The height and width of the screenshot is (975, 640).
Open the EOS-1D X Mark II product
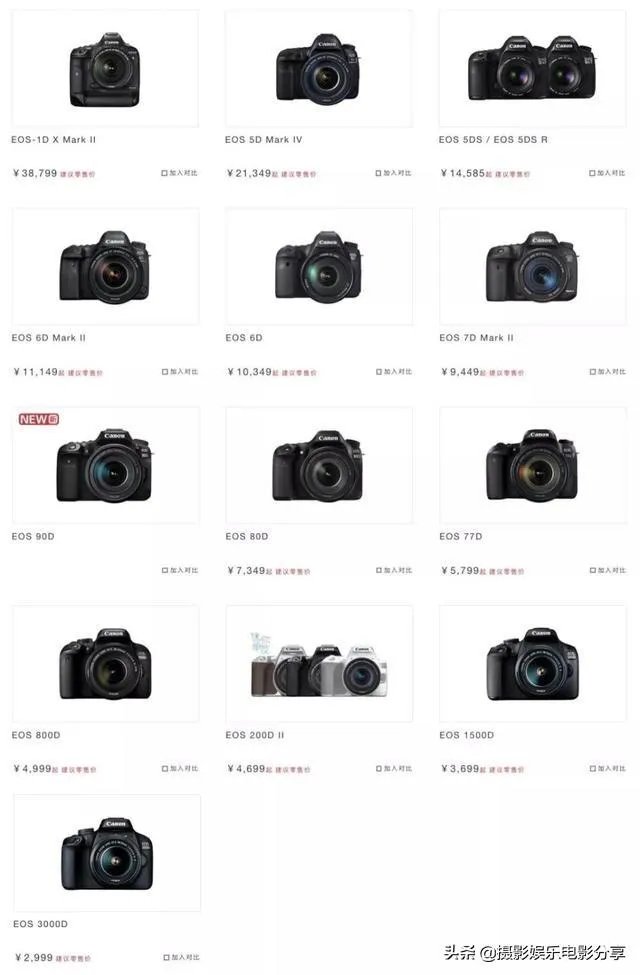click(x=104, y=67)
